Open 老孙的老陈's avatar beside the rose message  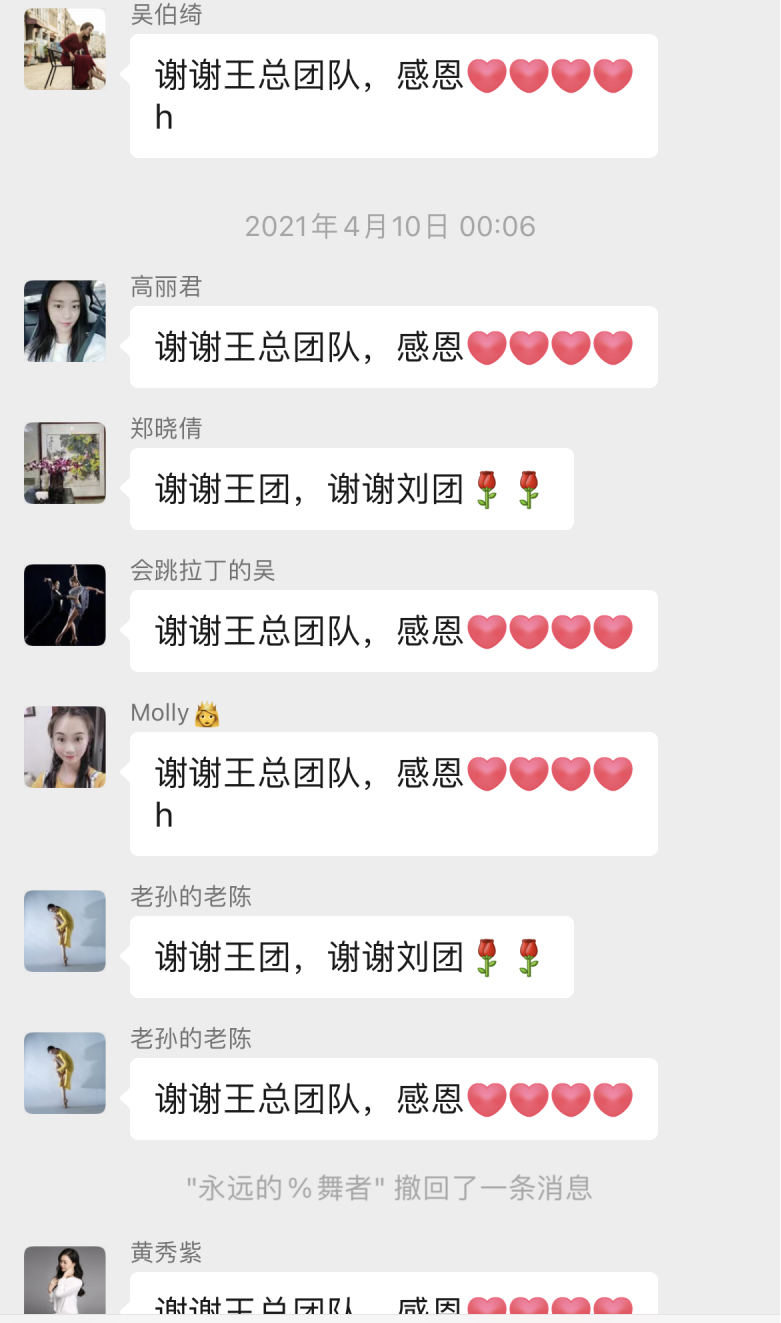pos(65,931)
